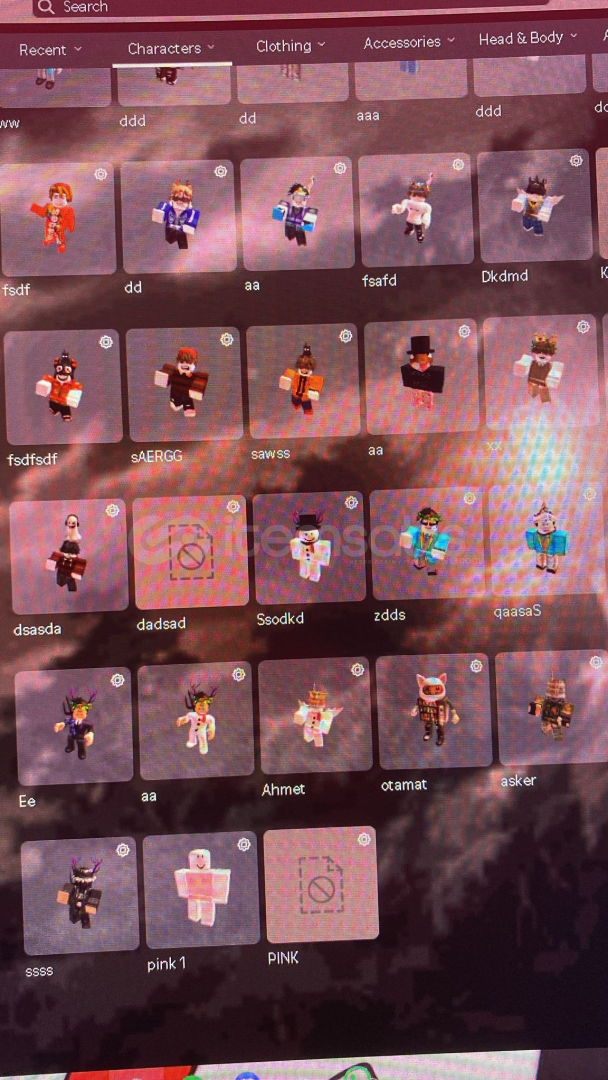
Task: Select the Characters tab
Action: [x=171, y=48]
